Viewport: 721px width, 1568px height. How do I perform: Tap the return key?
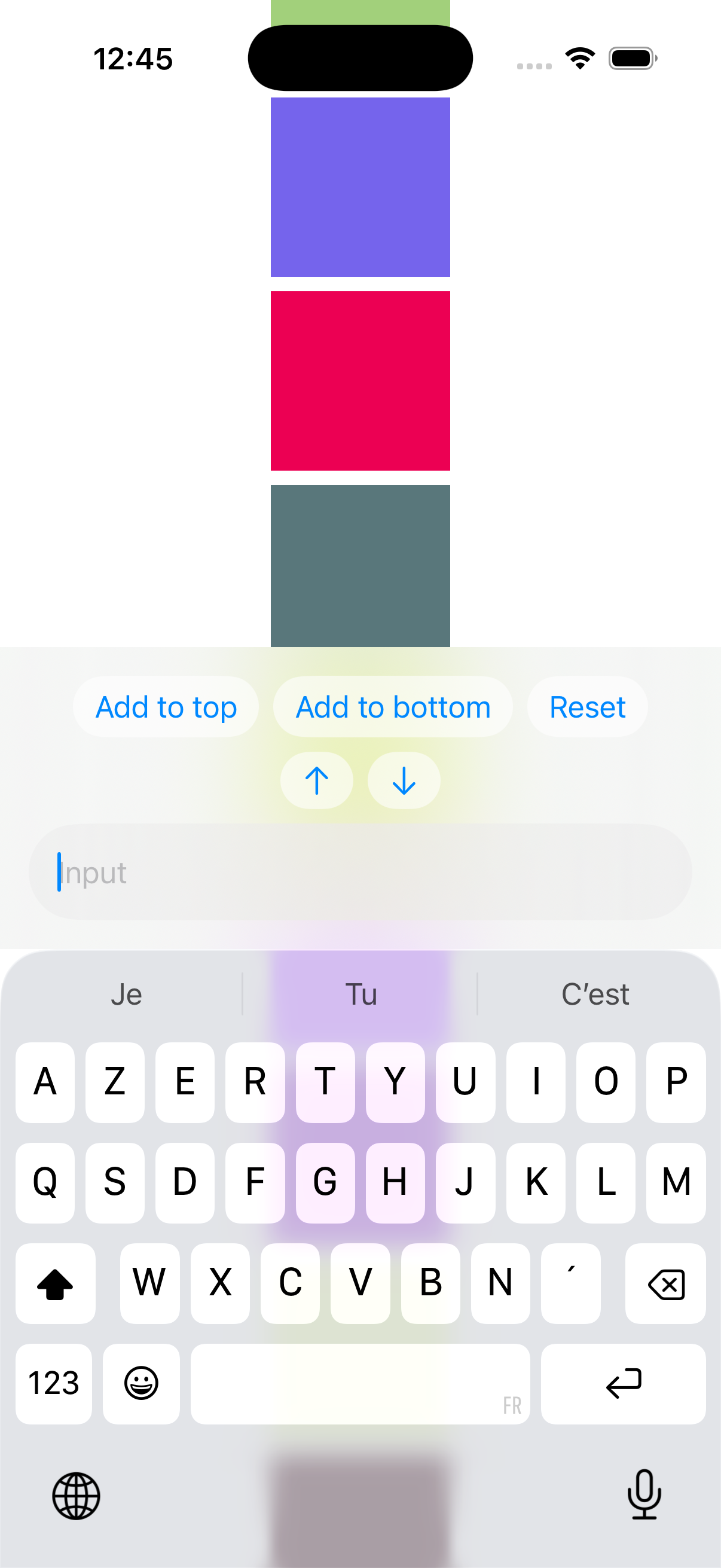[x=622, y=1383]
